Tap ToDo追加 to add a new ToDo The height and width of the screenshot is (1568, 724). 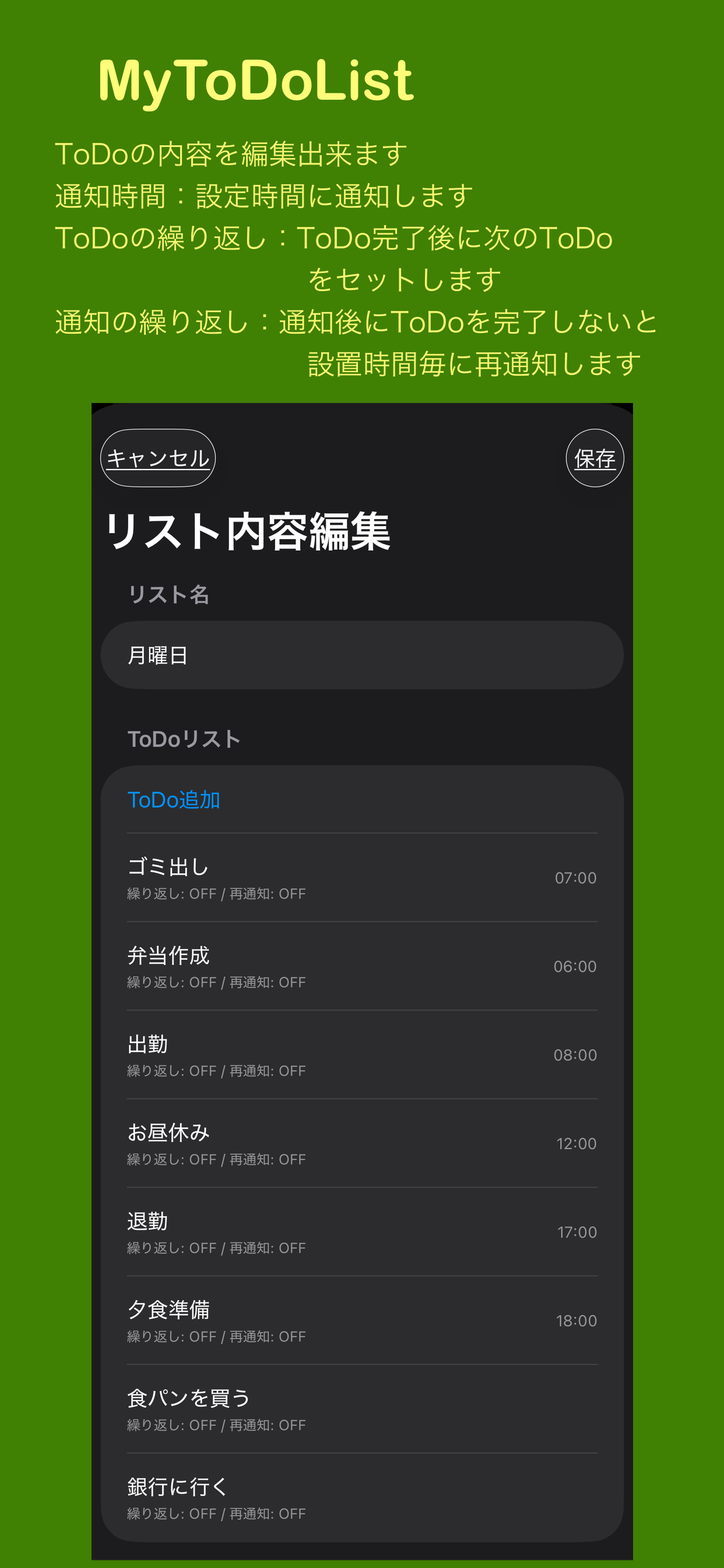pos(175,800)
